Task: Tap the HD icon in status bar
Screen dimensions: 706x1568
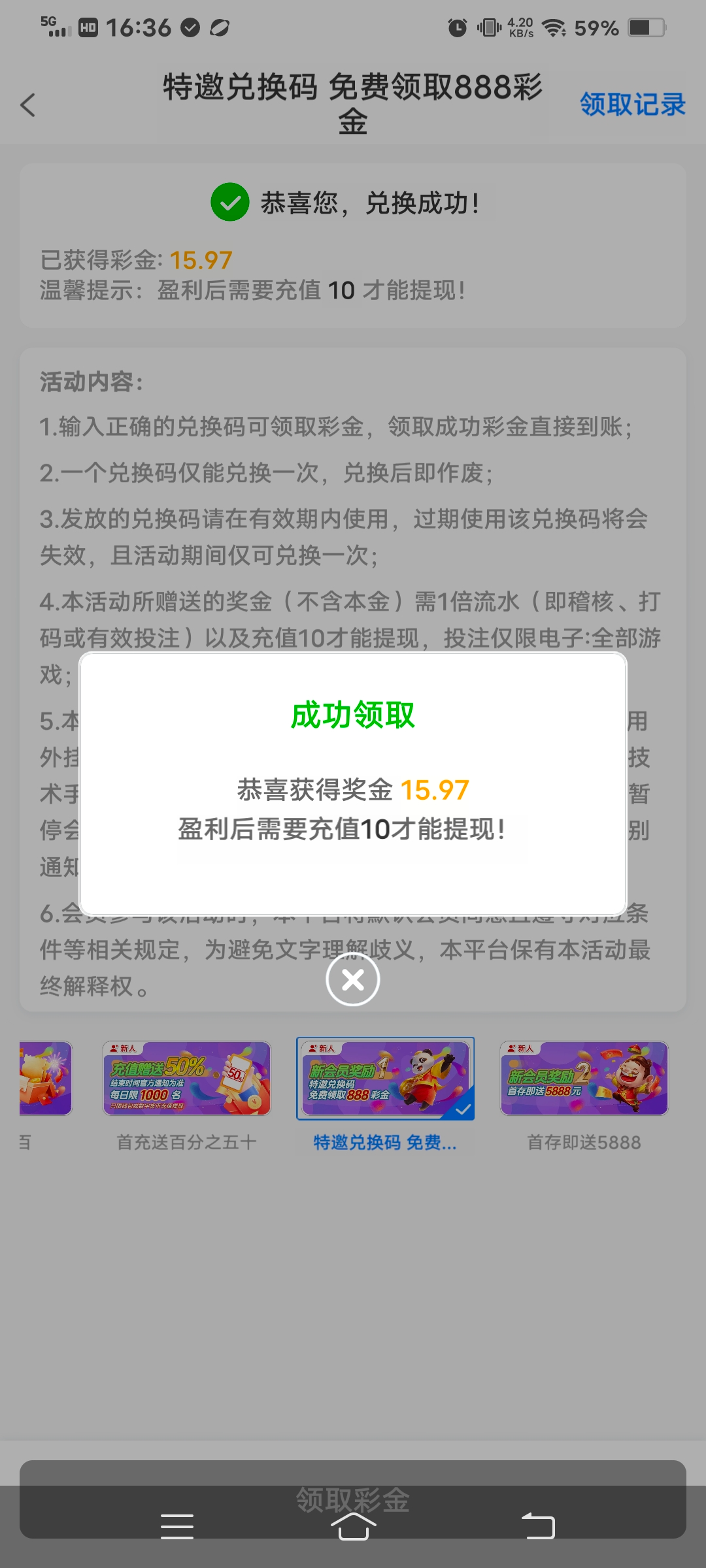Action: (89, 27)
